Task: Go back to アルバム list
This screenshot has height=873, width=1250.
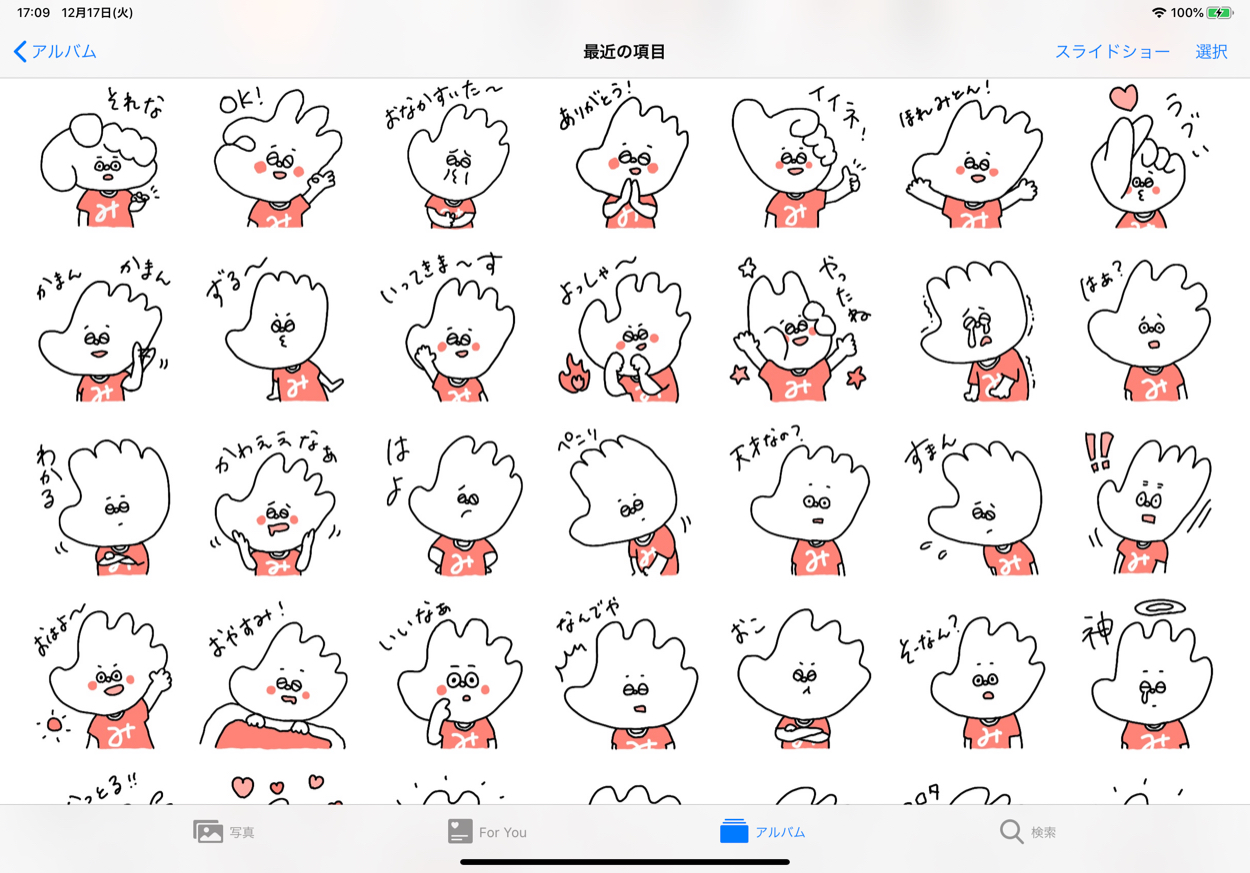Action: tap(56, 52)
